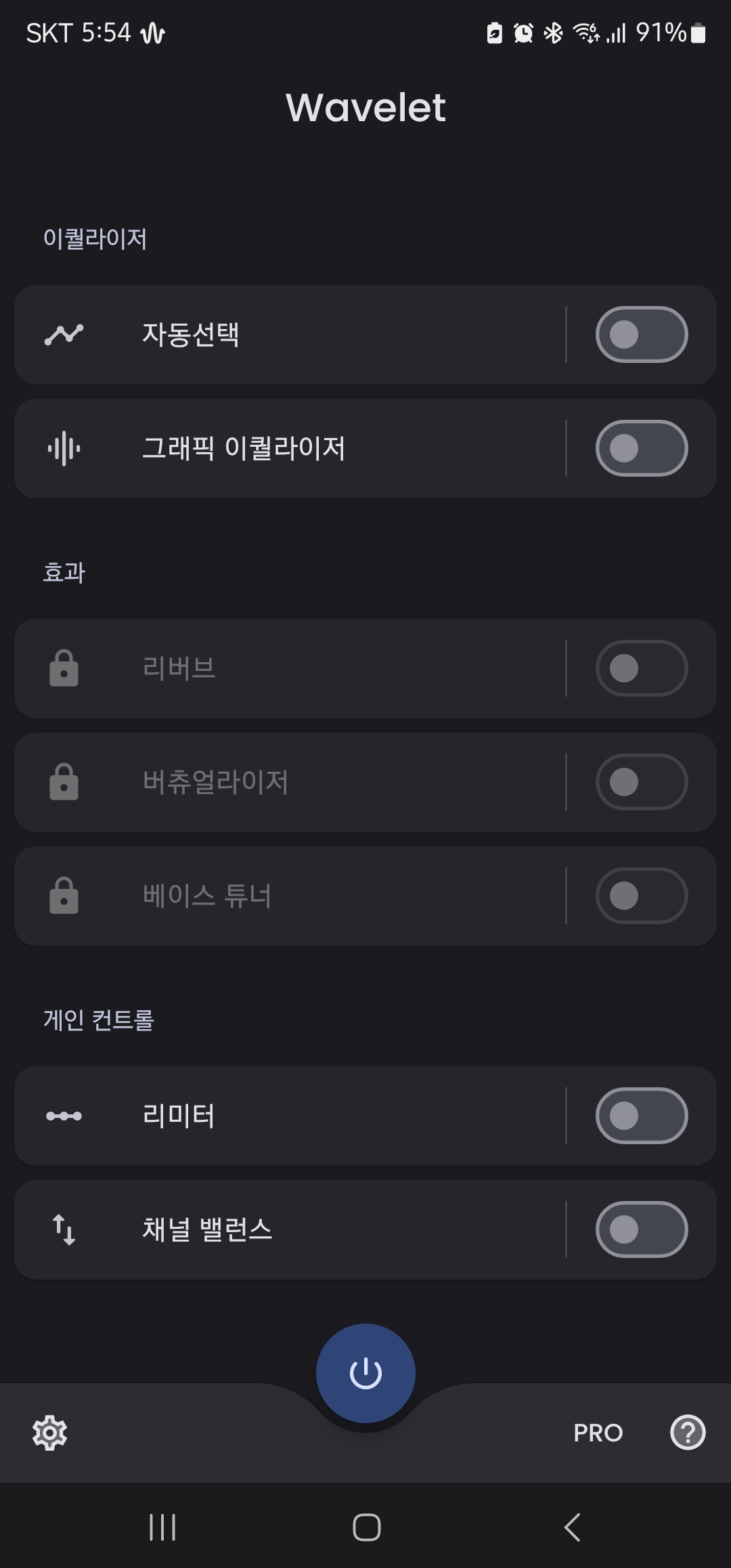Click the limiter dots icon
Image resolution: width=731 pixels, height=1568 pixels.
[64, 1116]
